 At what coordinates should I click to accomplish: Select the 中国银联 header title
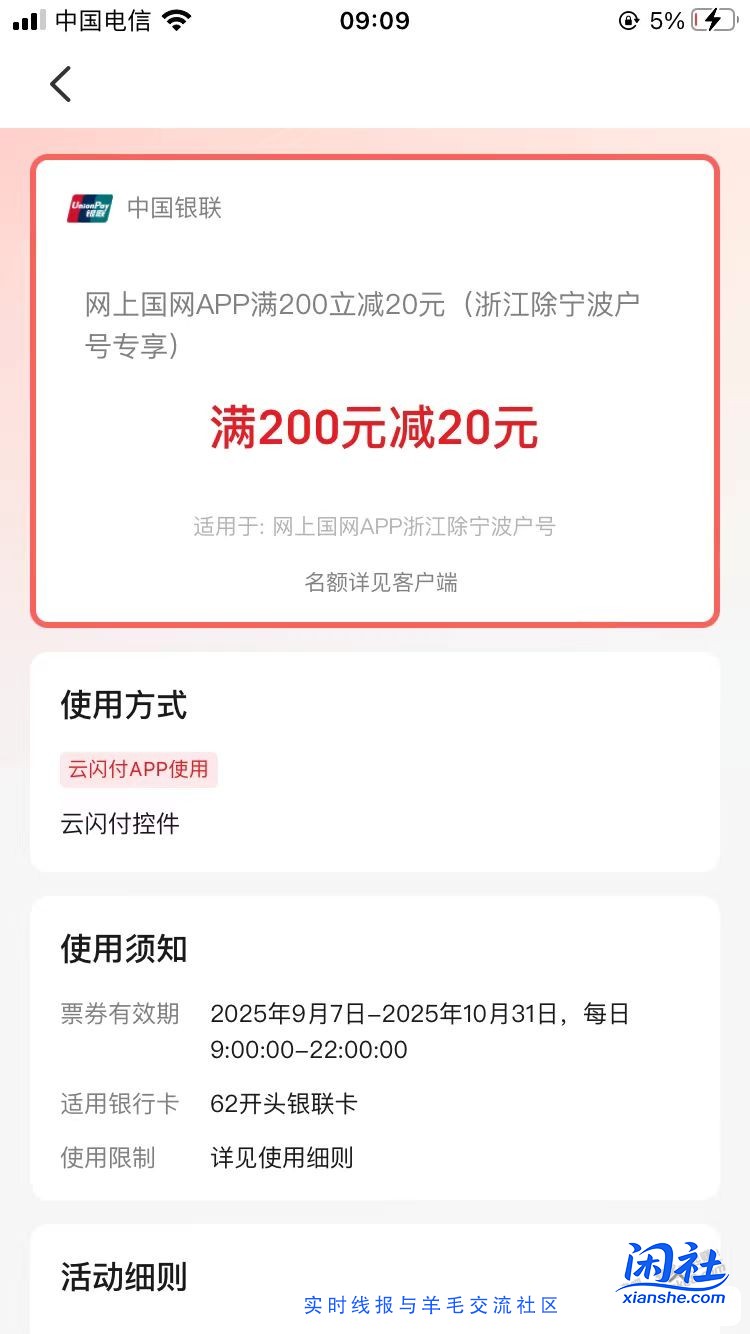pyautogui.click(x=174, y=208)
